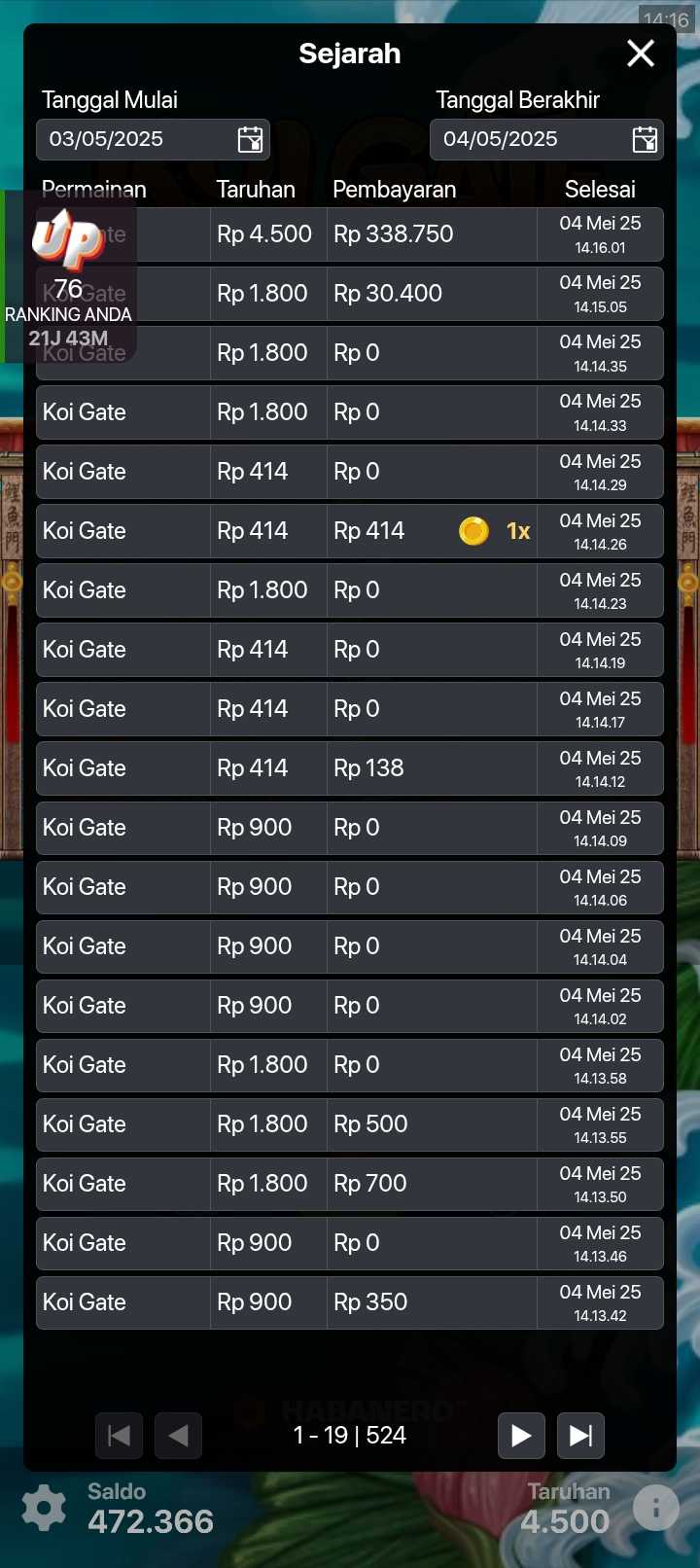Viewport: 700px width, 1568px height.
Task: Jump to the last history page
Action: pyautogui.click(x=580, y=1436)
